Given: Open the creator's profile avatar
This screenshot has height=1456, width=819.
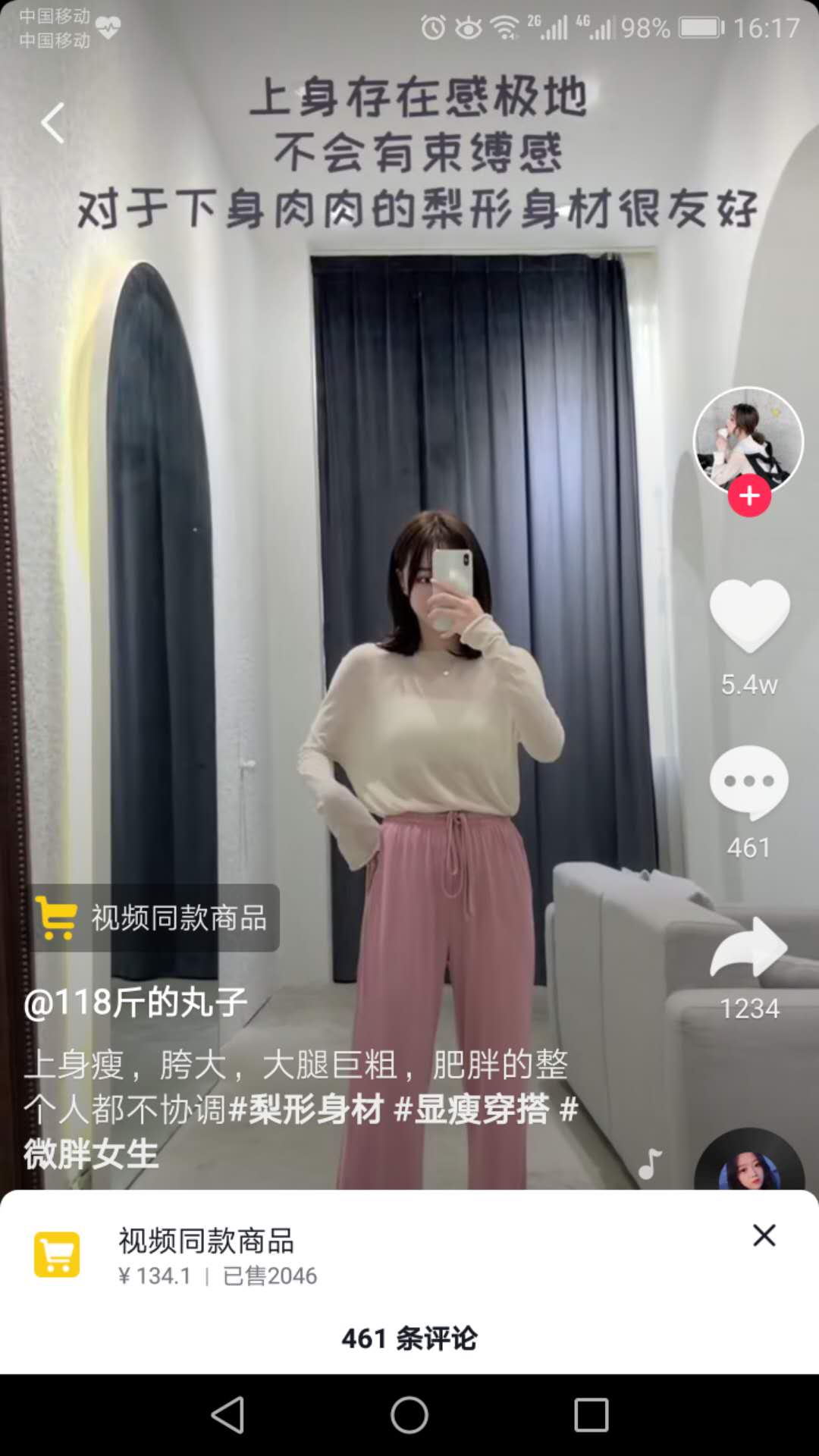Looking at the screenshot, I should [x=748, y=441].
